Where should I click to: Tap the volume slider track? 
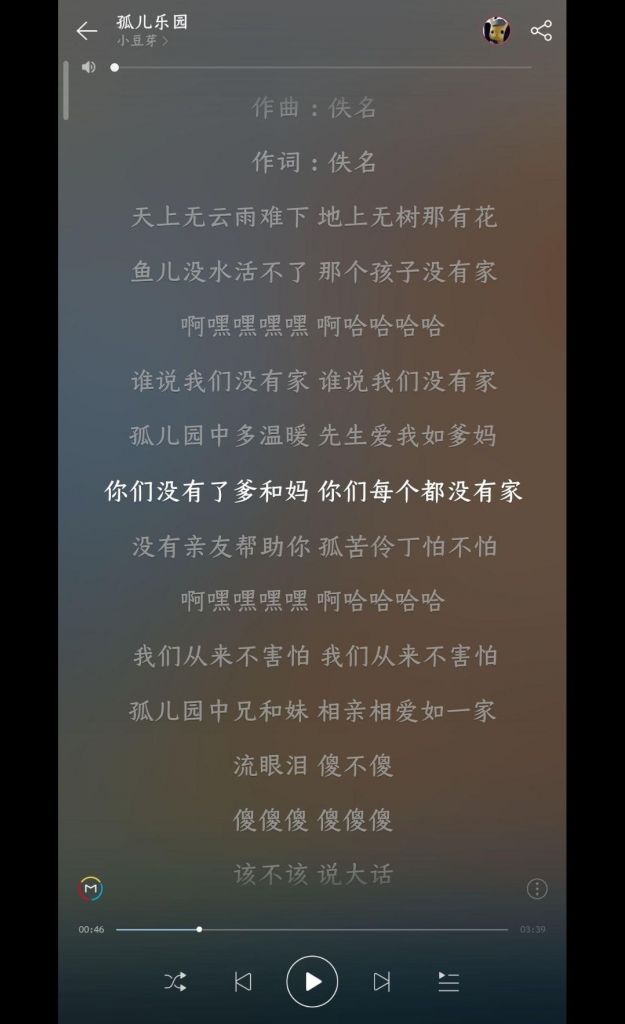[x=320, y=67]
